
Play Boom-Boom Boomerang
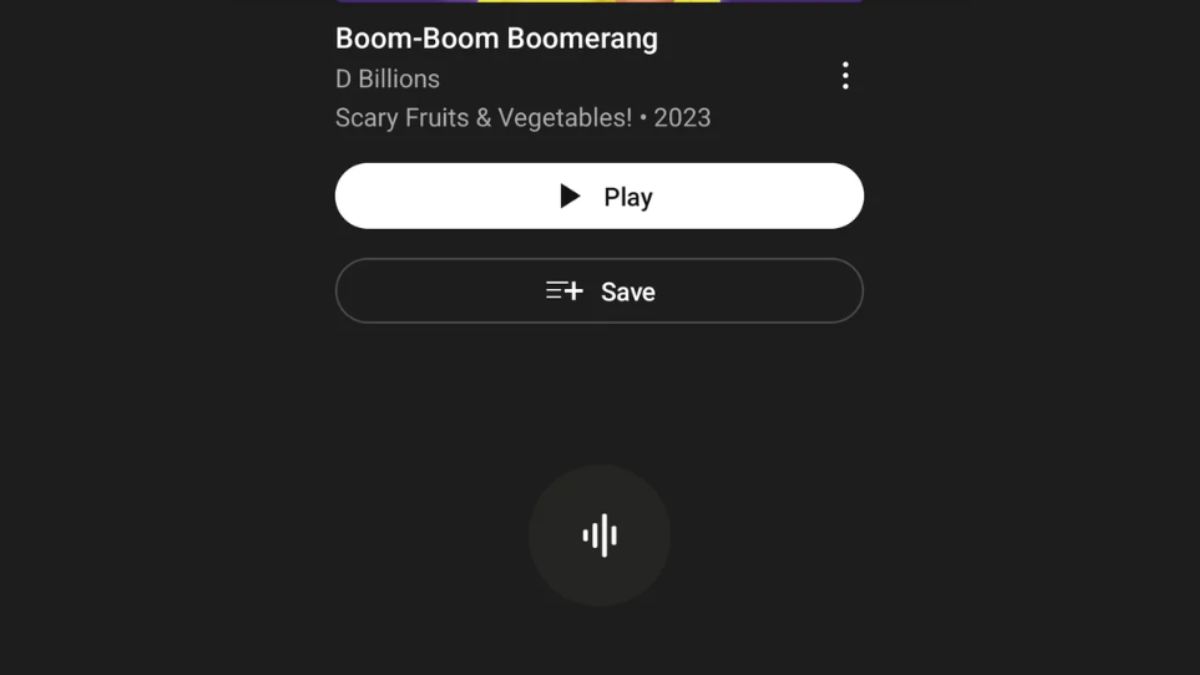[599, 196]
